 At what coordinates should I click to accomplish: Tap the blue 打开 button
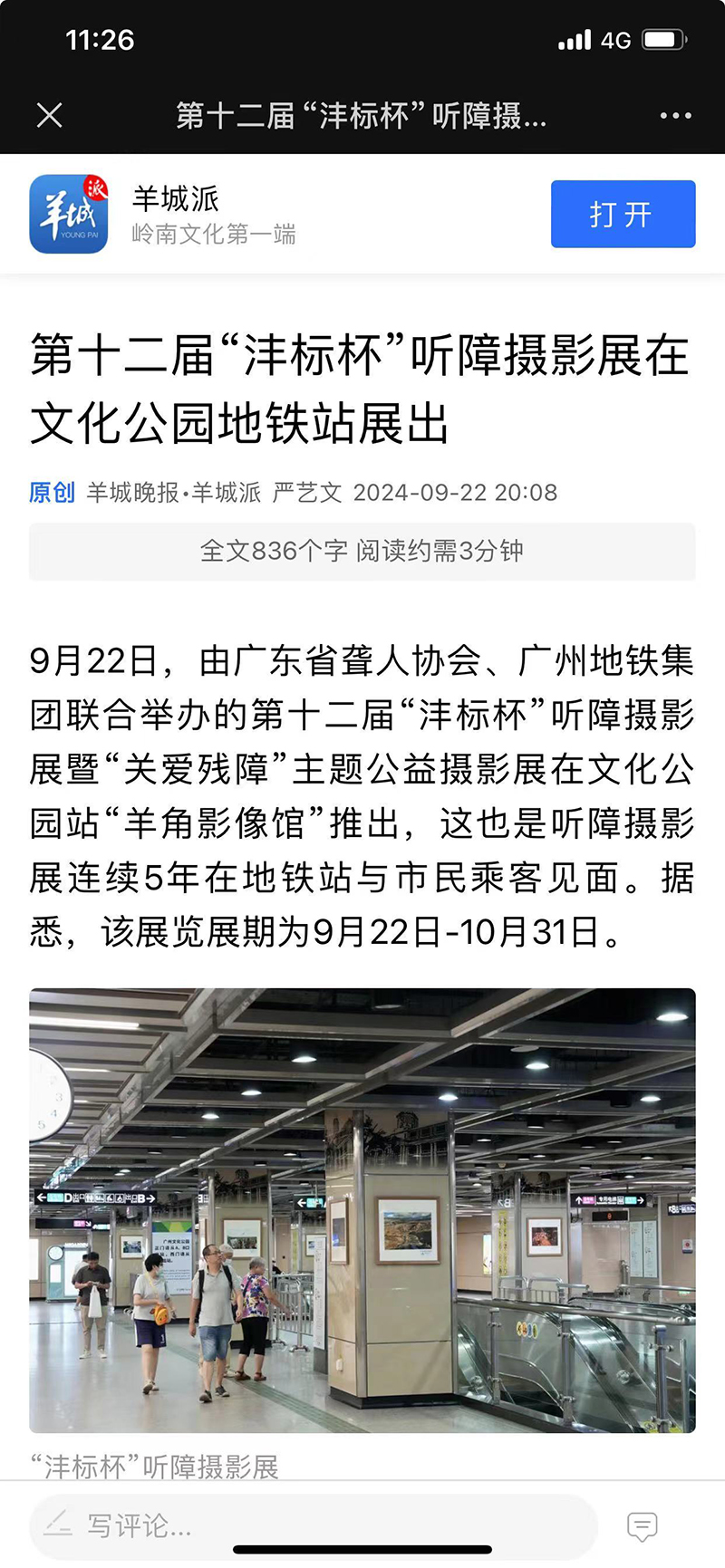coord(623,214)
